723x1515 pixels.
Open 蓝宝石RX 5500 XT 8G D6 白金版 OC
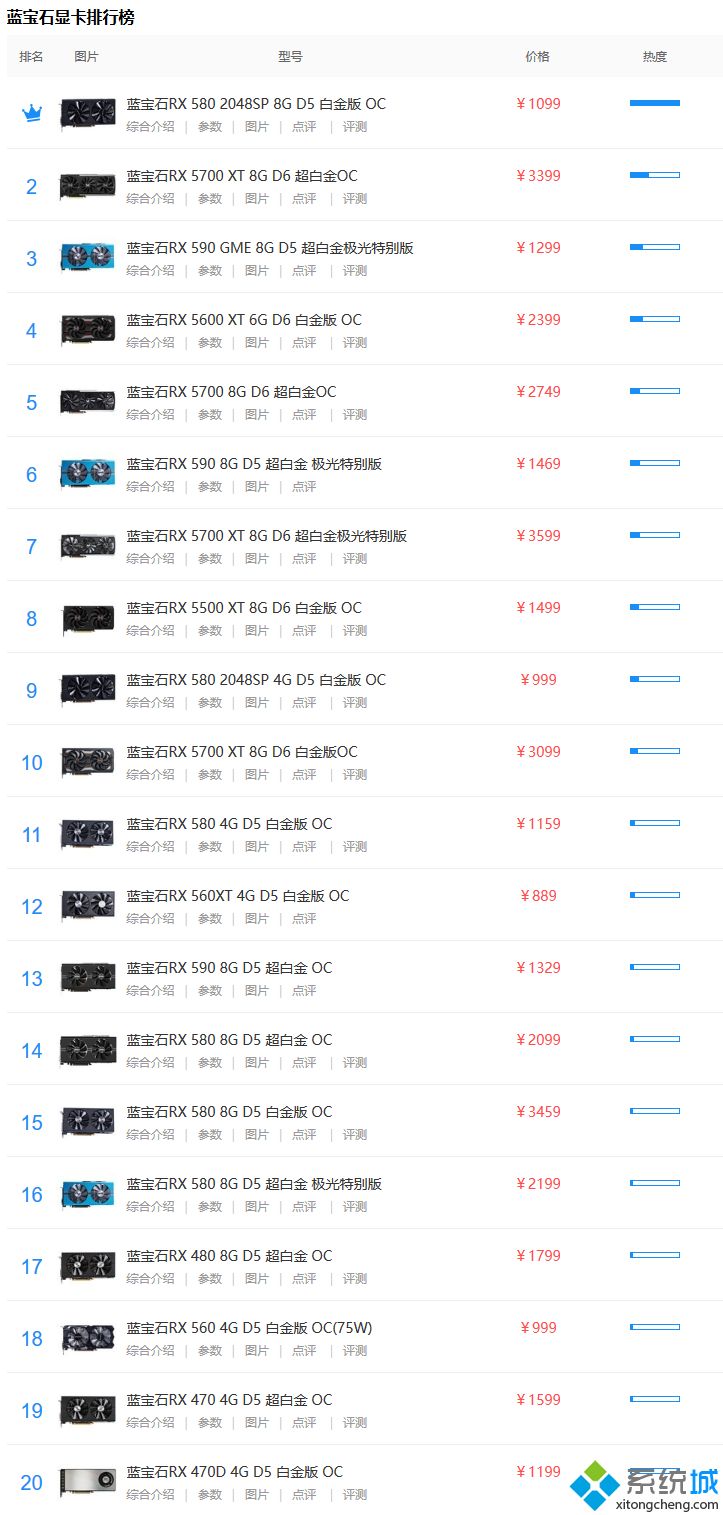244,608
